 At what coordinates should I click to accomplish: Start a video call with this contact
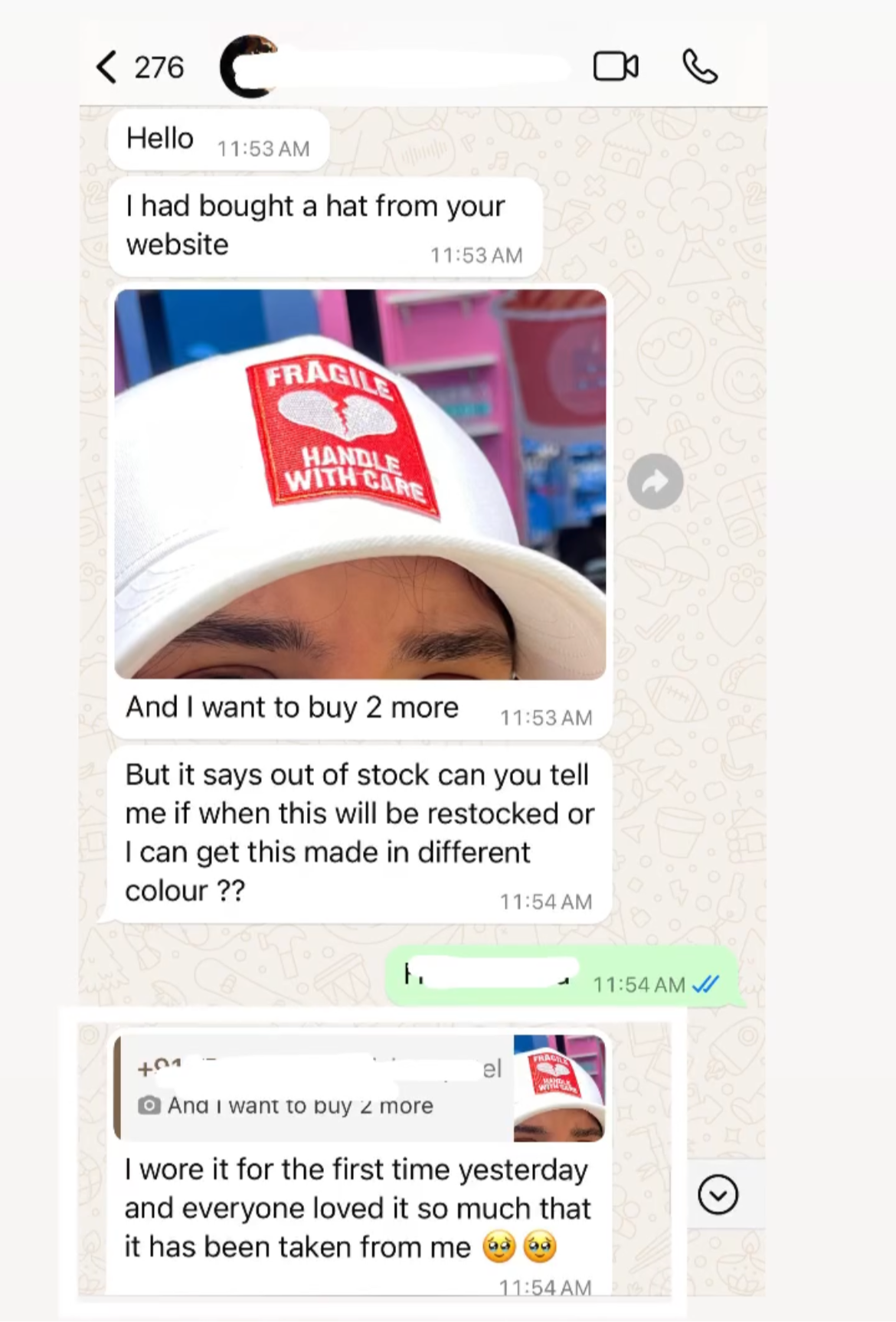pyautogui.click(x=616, y=67)
